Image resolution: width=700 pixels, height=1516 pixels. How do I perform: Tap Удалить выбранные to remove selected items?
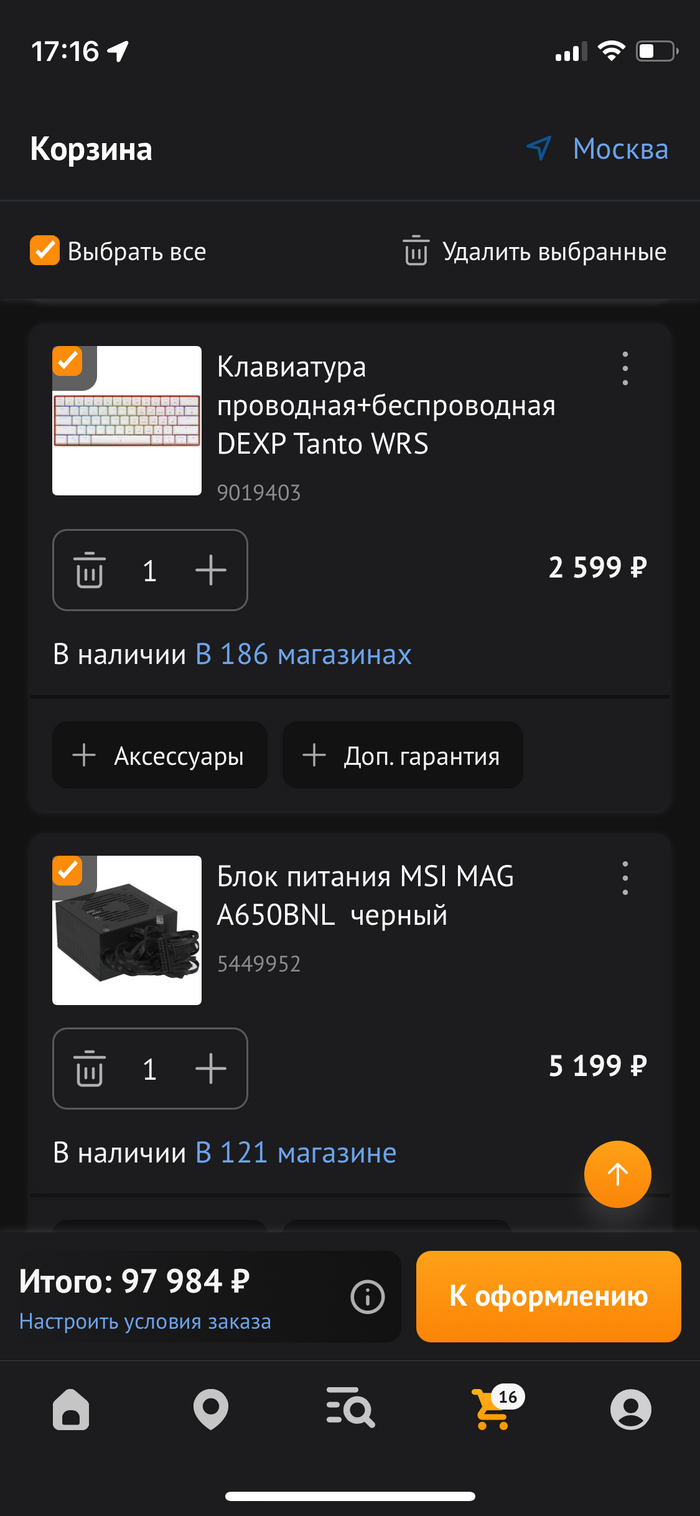click(535, 252)
